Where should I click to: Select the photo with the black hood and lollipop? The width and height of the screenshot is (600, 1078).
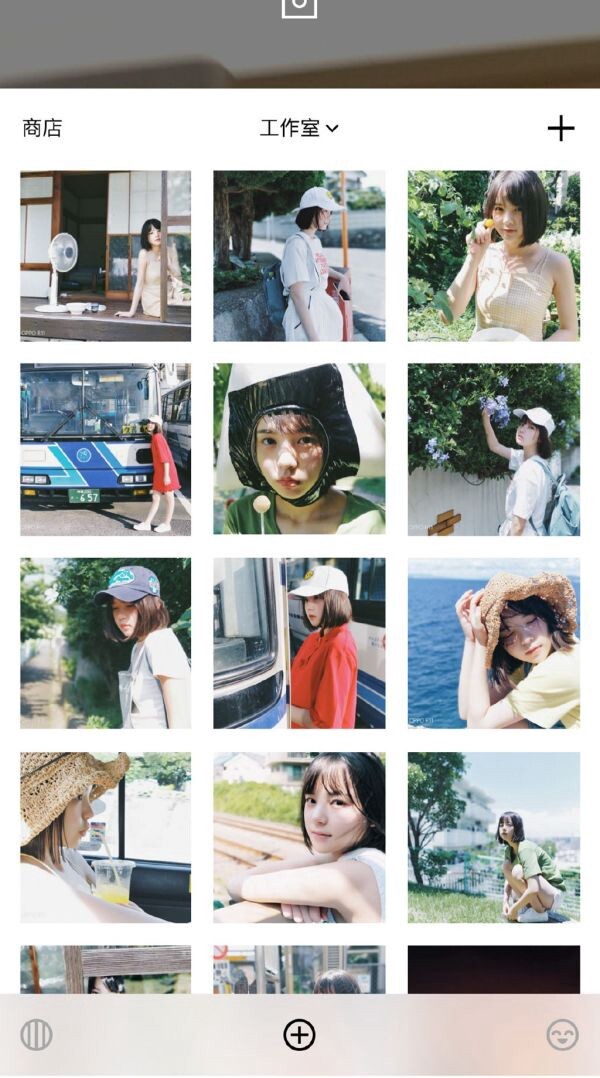click(299, 449)
